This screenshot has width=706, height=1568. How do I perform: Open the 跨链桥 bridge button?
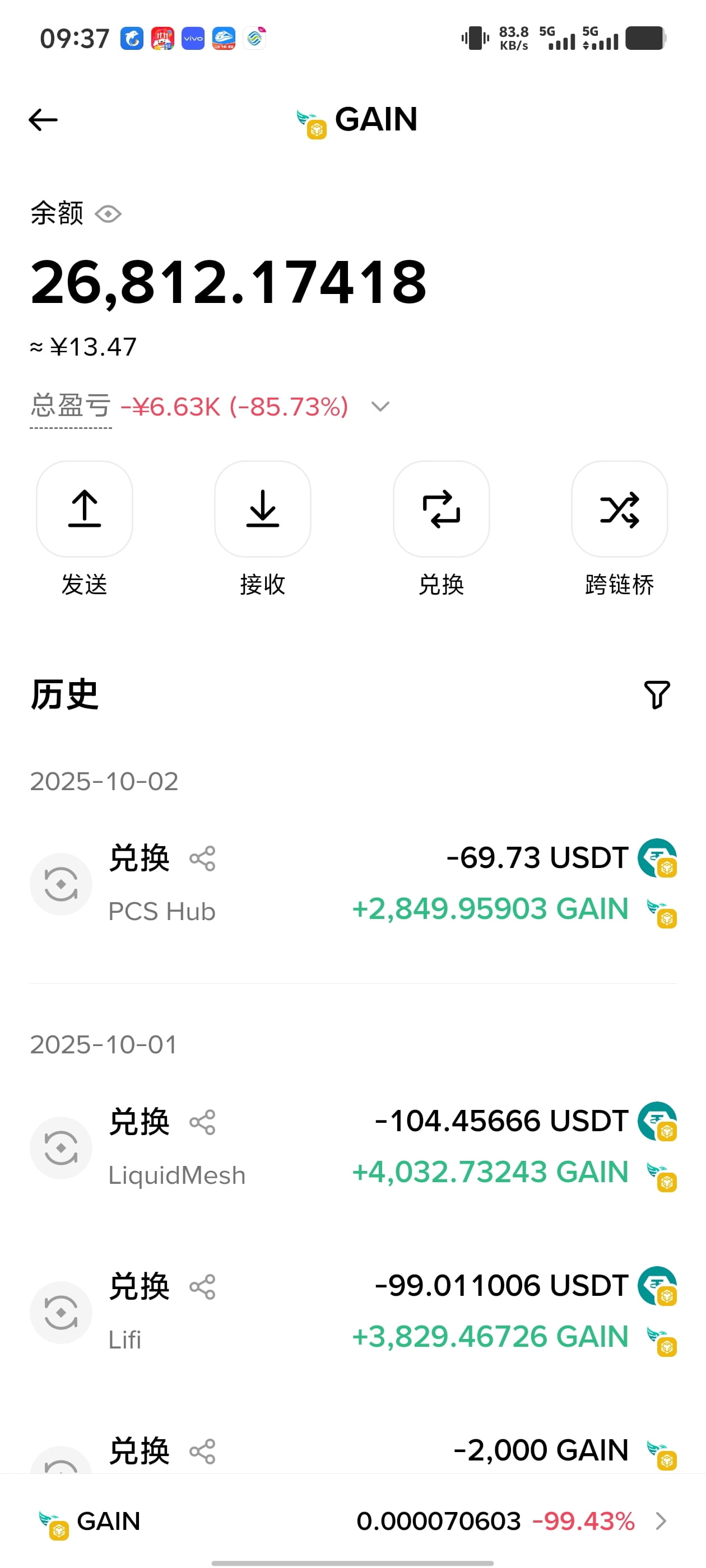[x=620, y=509]
